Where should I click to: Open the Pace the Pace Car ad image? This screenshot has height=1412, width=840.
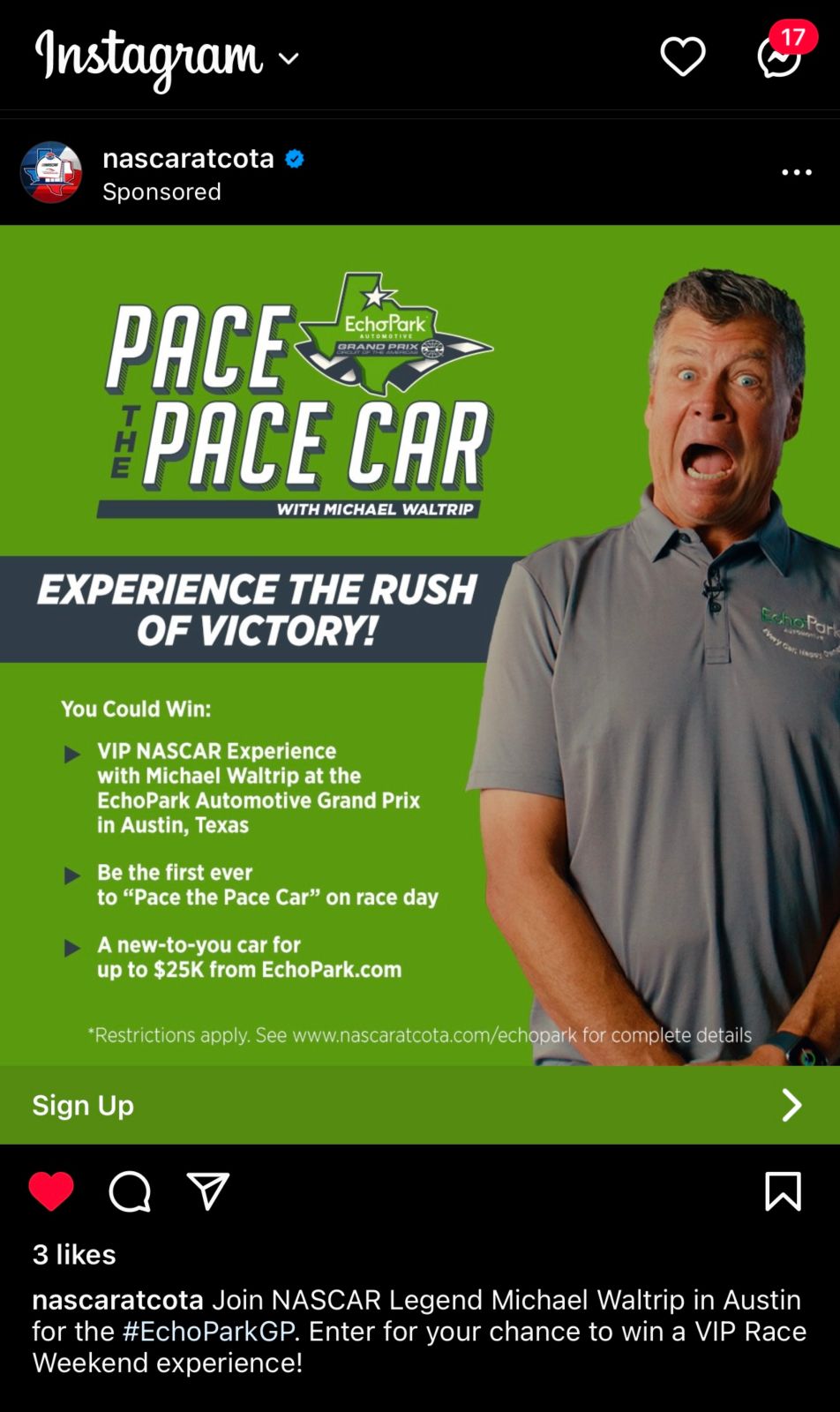tap(420, 645)
